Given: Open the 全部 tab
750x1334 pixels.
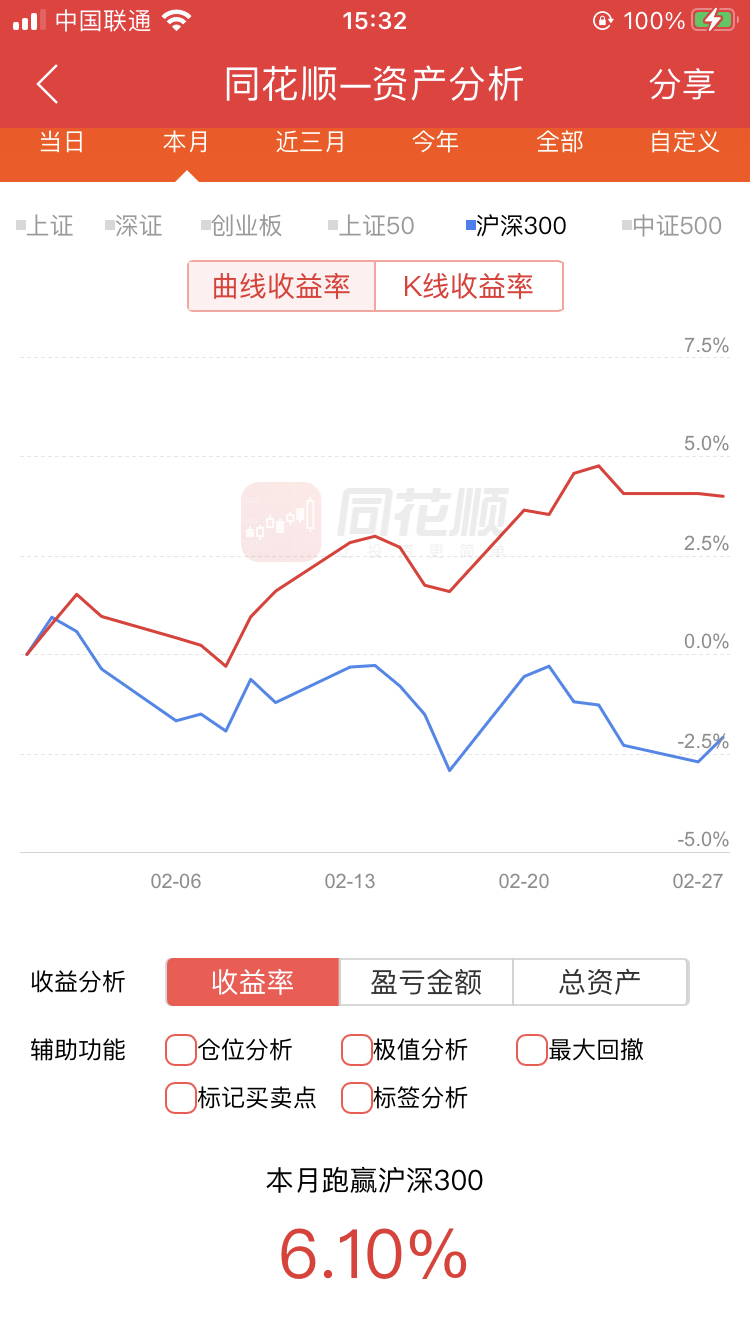Looking at the screenshot, I should coord(560,142).
